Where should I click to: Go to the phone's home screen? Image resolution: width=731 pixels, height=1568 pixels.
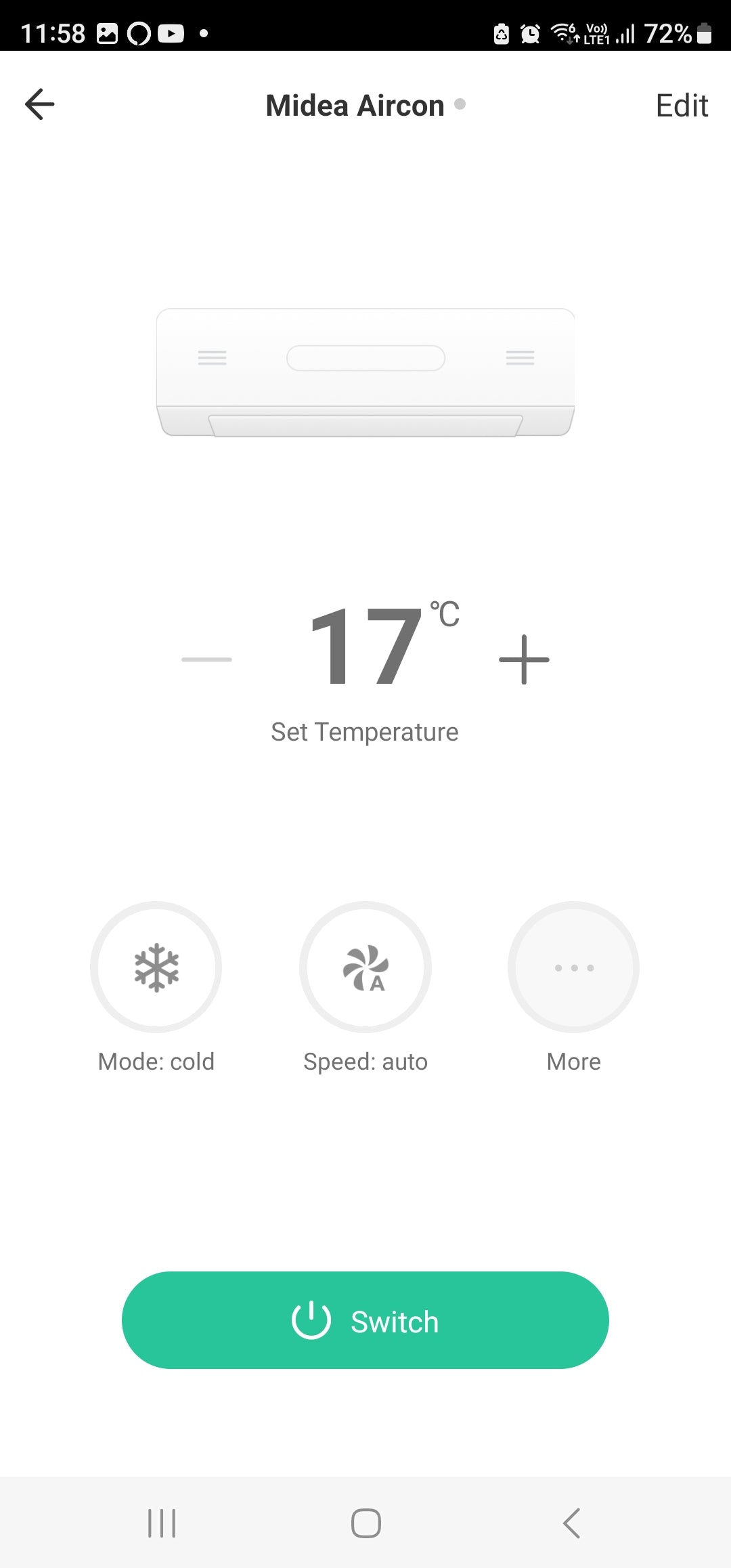pos(365,1523)
